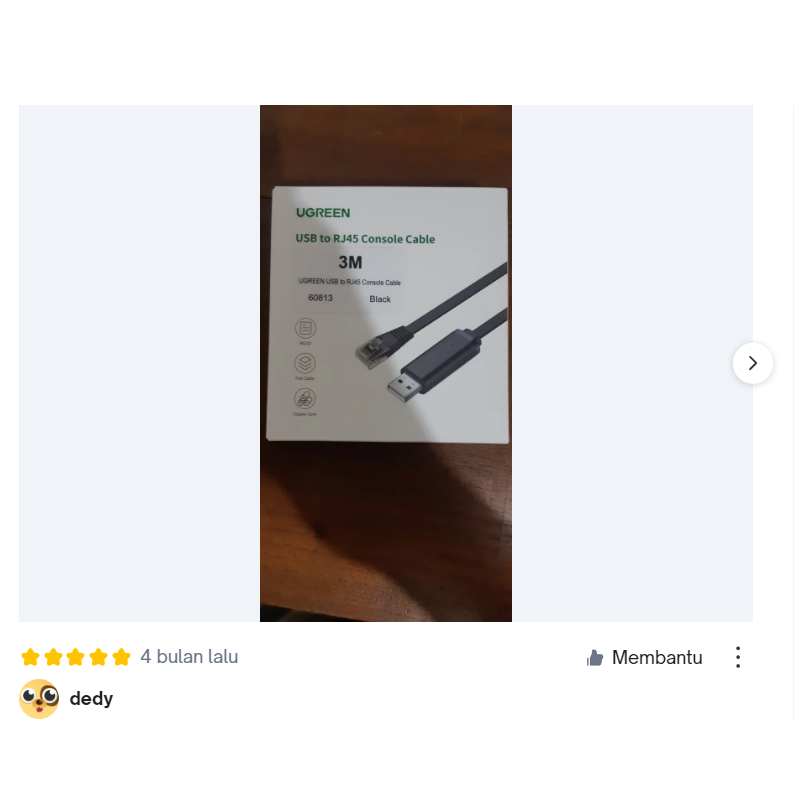View reviewer dedy's profile
Screen dimensions: 801x801
click(90, 699)
